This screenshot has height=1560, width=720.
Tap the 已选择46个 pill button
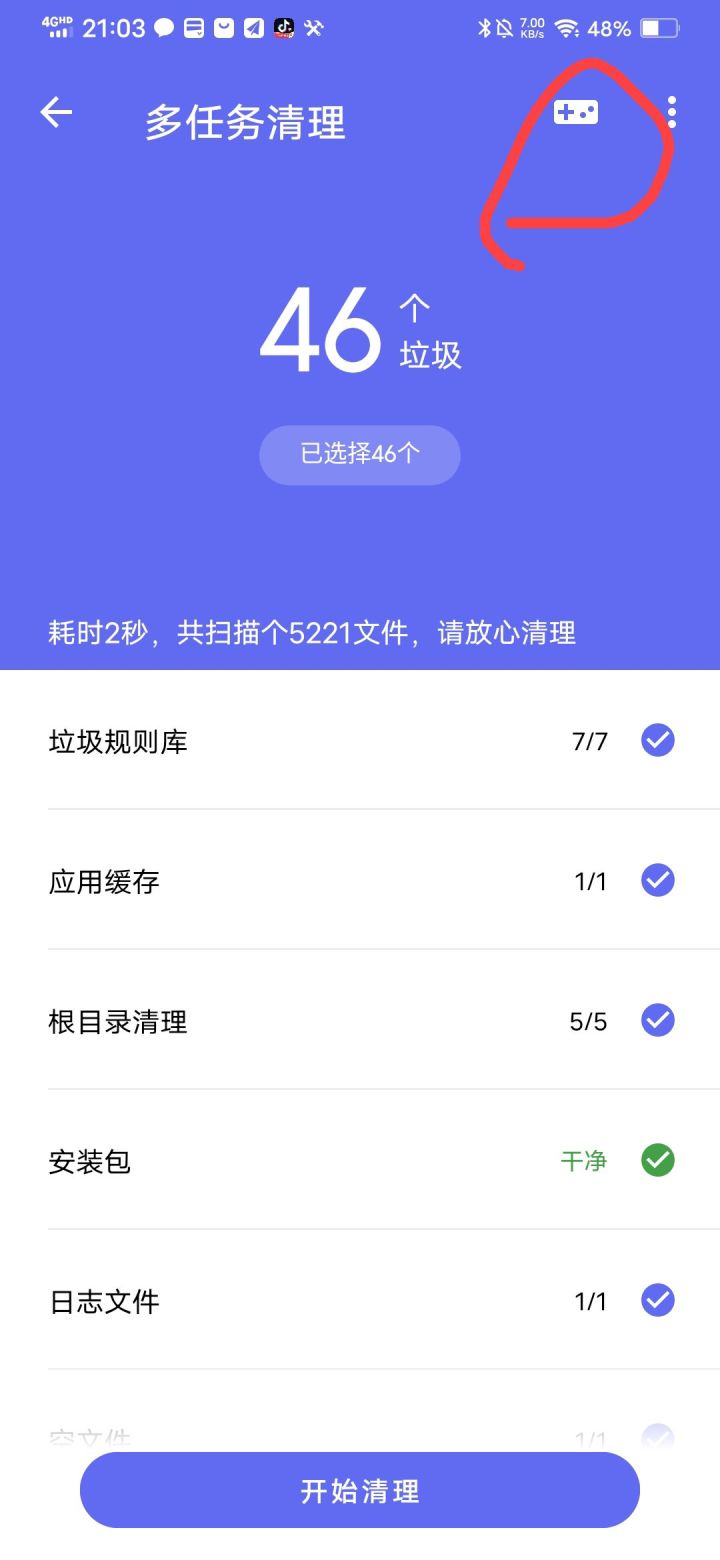pos(359,455)
